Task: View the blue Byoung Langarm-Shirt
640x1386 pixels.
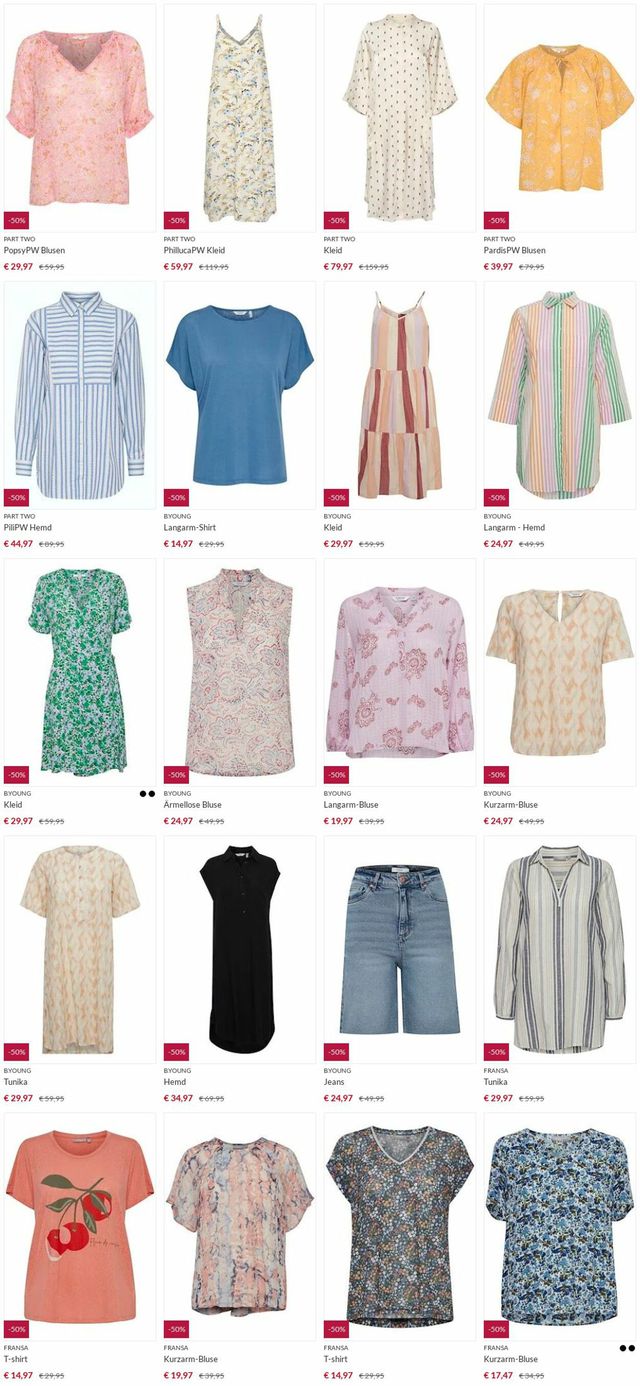Action: [x=239, y=393]
